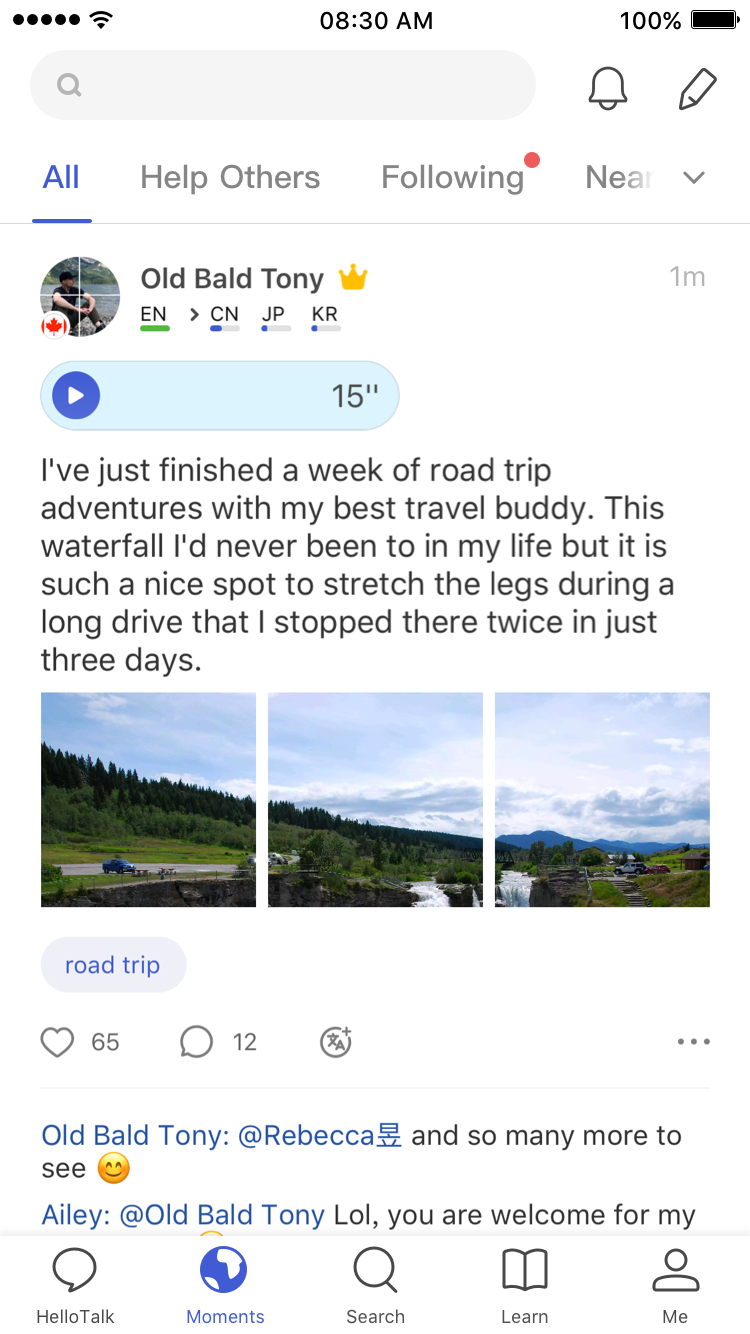View the second waterfall photo
The width and height of the screenshot is (750, 1334).
click(375, 799)
